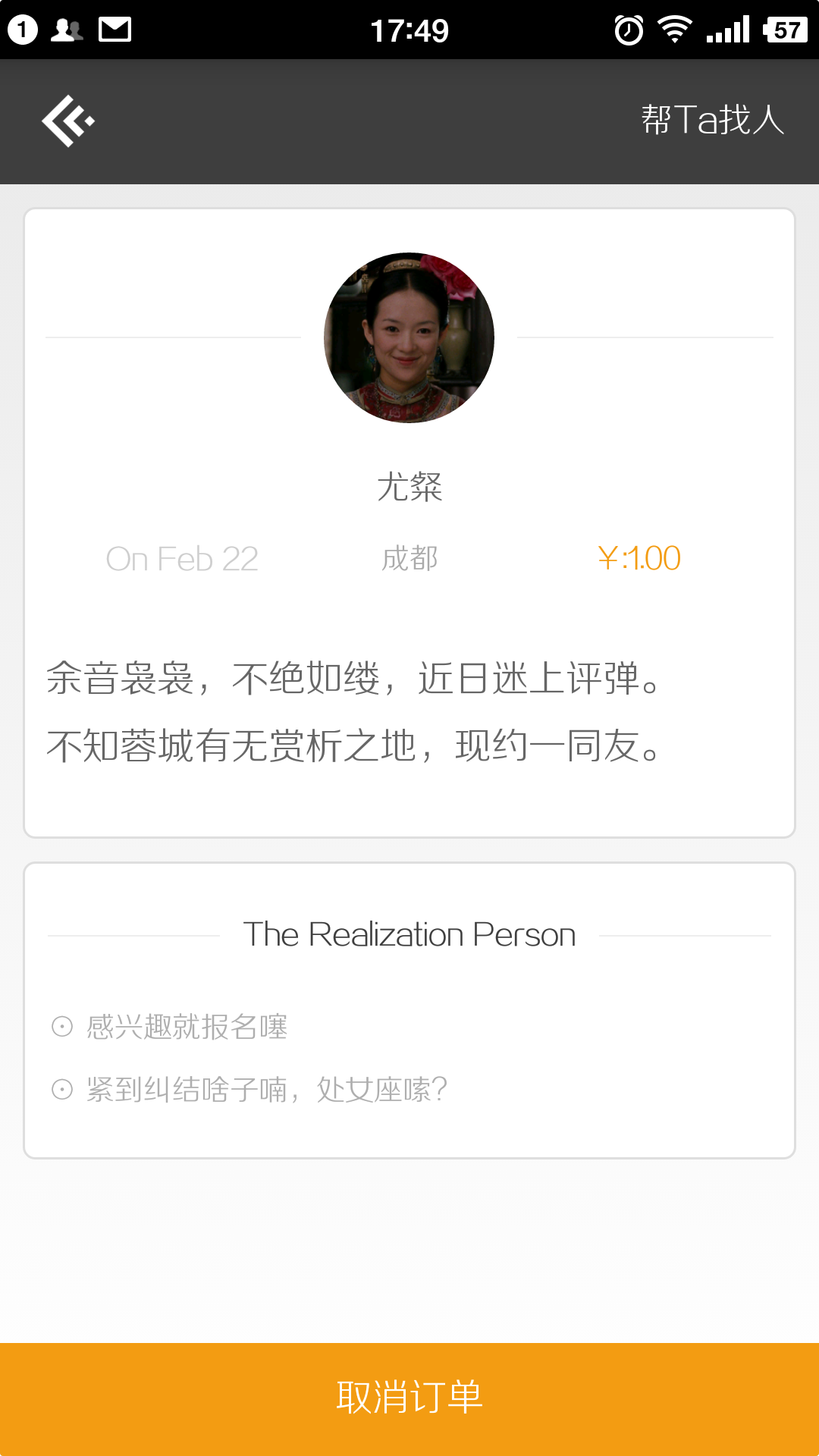
Task: Open 帮Ta找人 in the top bar
Action: coord(710,120)
